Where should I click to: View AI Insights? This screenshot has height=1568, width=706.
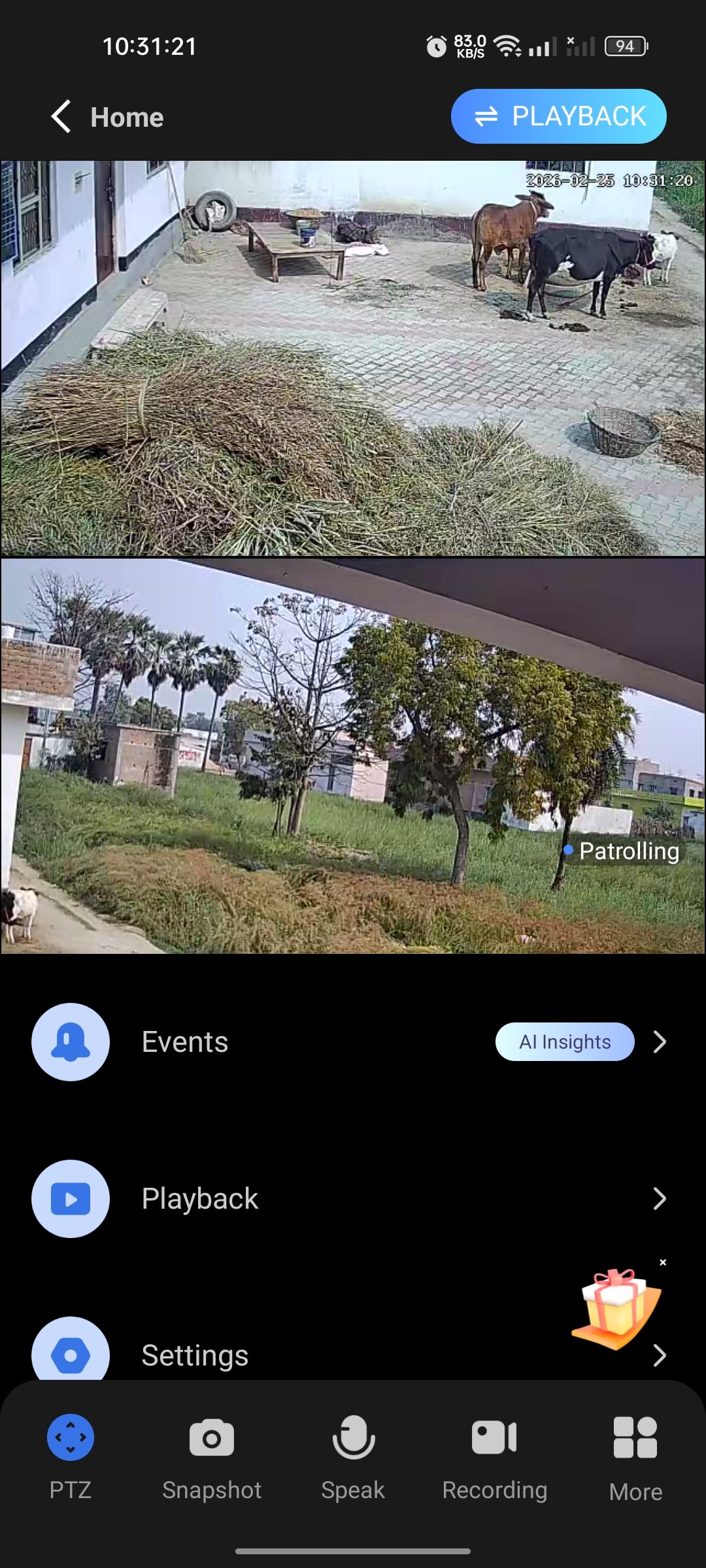(x=564, y=1041)
